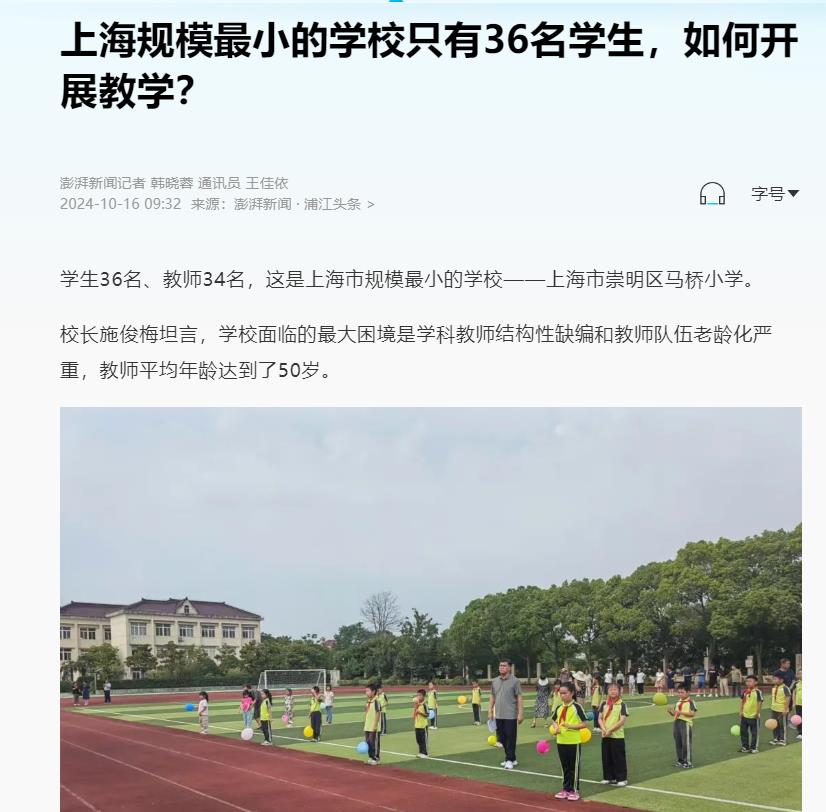This screenshot has height=812, width=826.
Task: Open the source link 澎湃新闻·浦江头条
Action: tap(303, 204)
